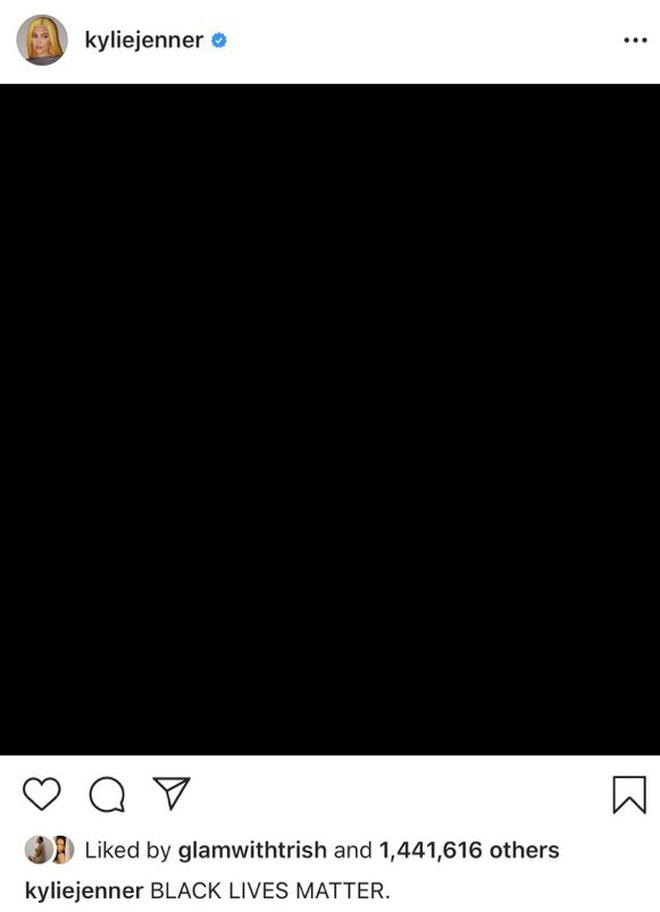Open the kyliejenner username in the post header

click(143, 41)
